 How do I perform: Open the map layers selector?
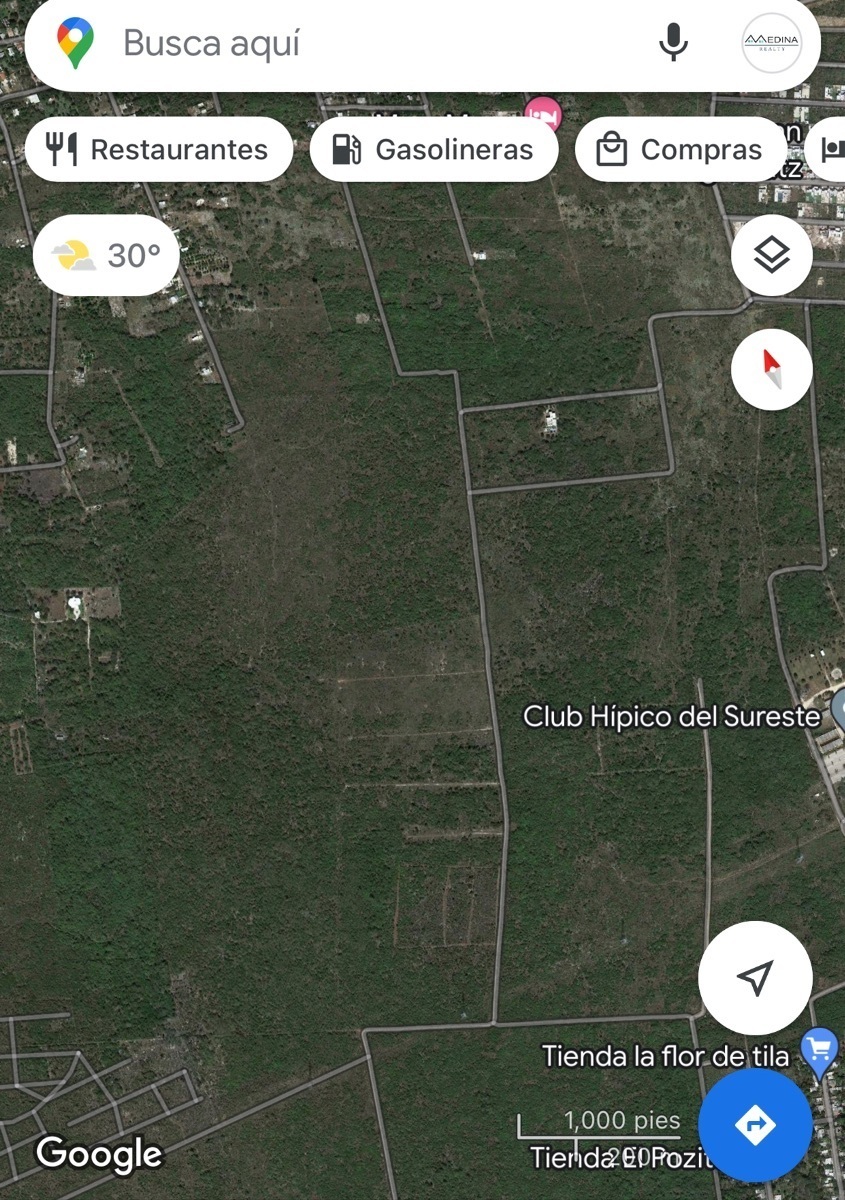[771, 256]
